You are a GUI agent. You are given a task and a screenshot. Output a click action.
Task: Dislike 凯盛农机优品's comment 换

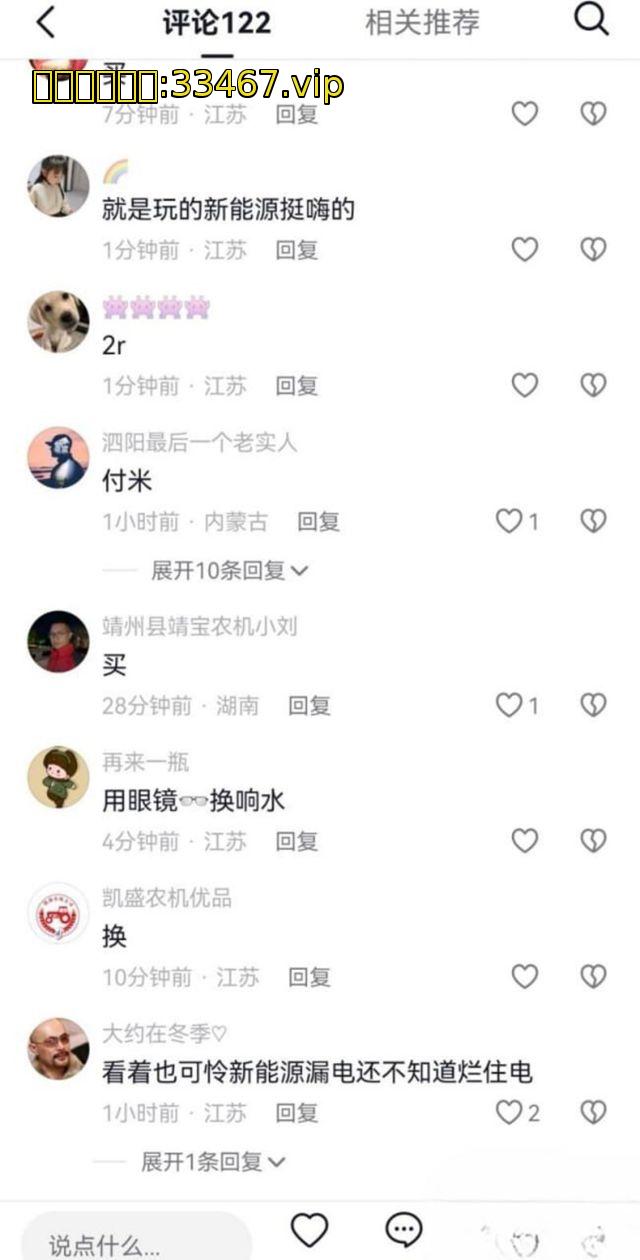pyautogui.click(x=594, y=976)
